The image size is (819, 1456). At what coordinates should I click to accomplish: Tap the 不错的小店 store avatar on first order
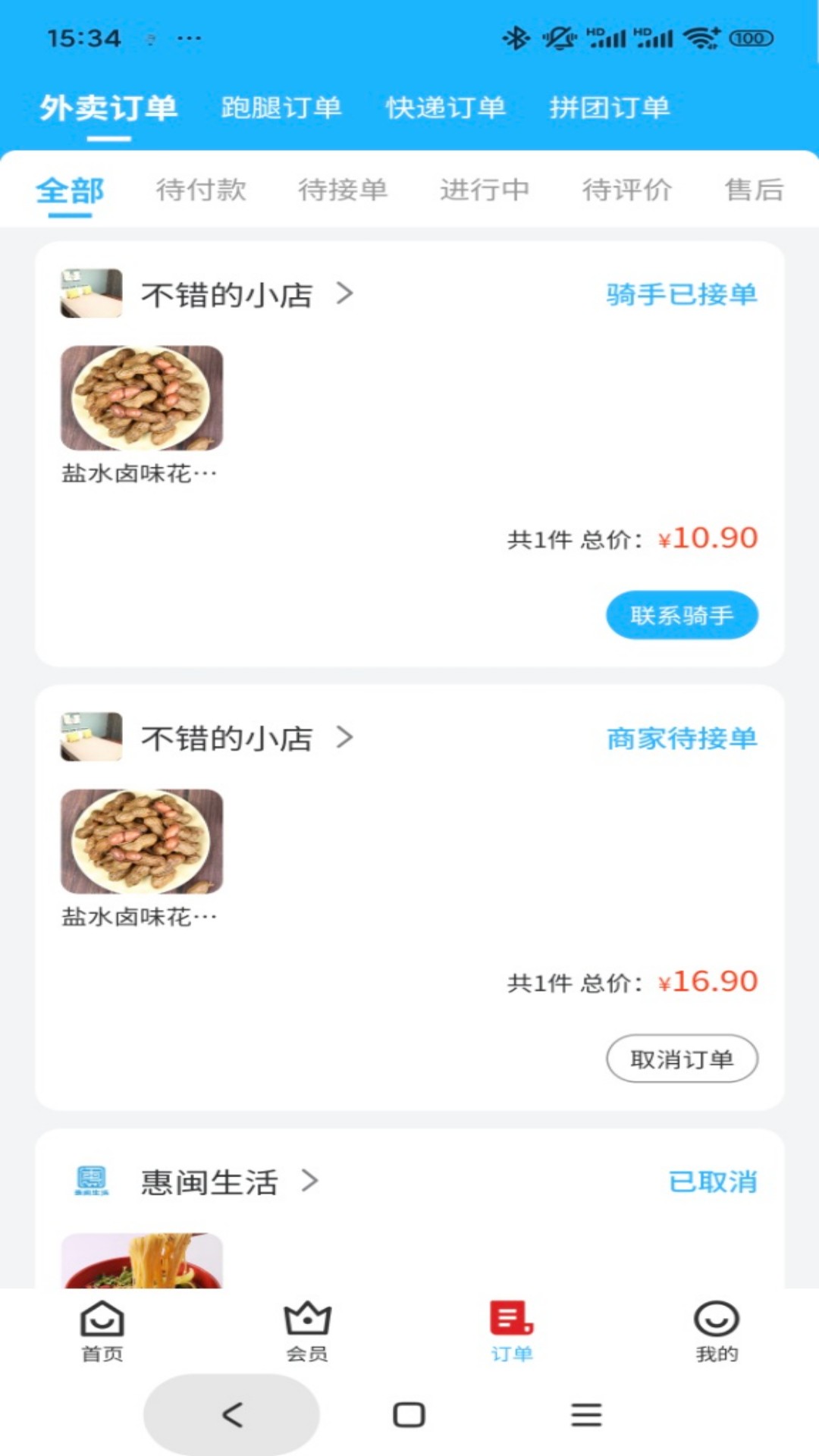tap(90, 294)
